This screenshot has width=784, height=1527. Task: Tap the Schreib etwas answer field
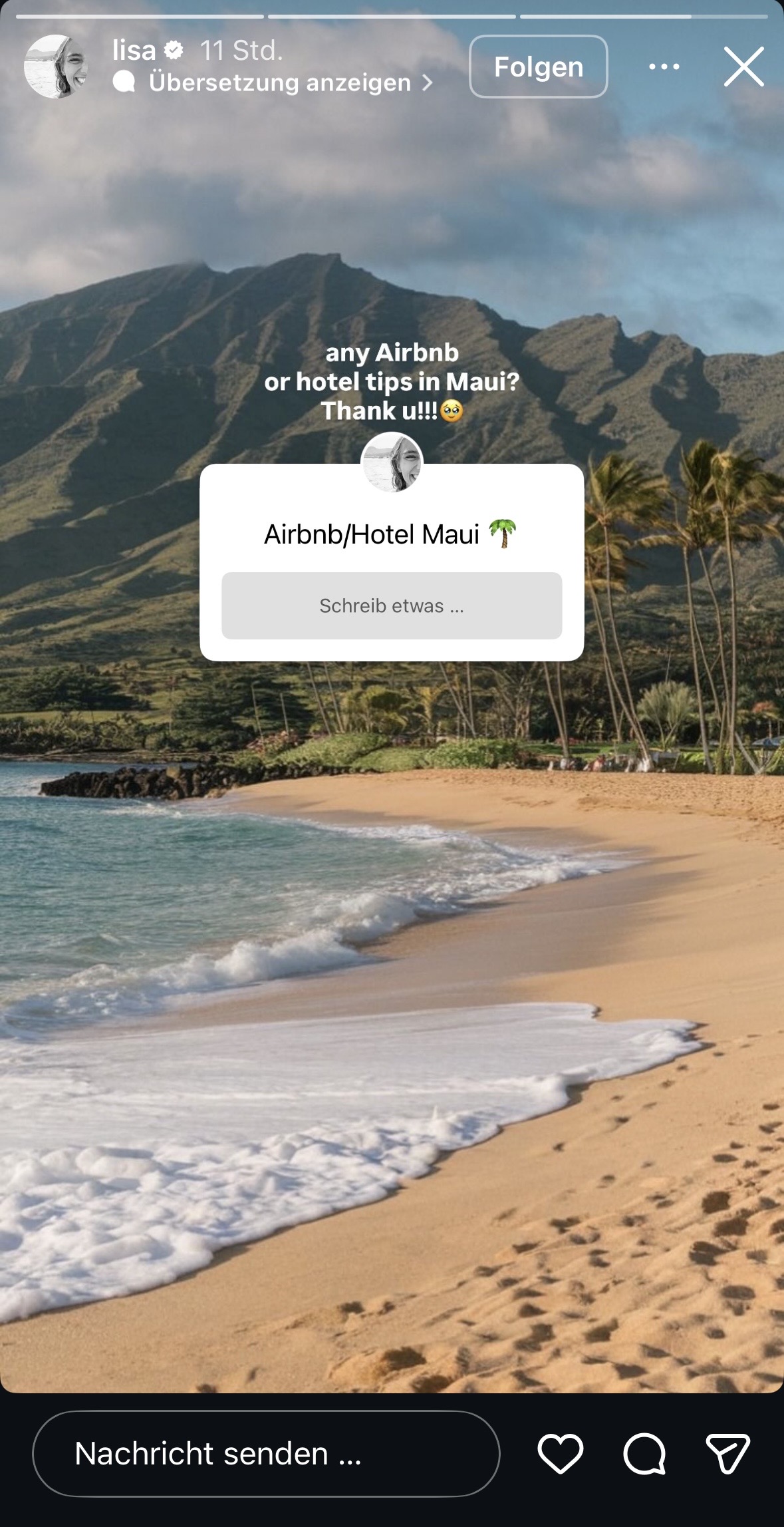pyautogui.click(x=392, y=605)
